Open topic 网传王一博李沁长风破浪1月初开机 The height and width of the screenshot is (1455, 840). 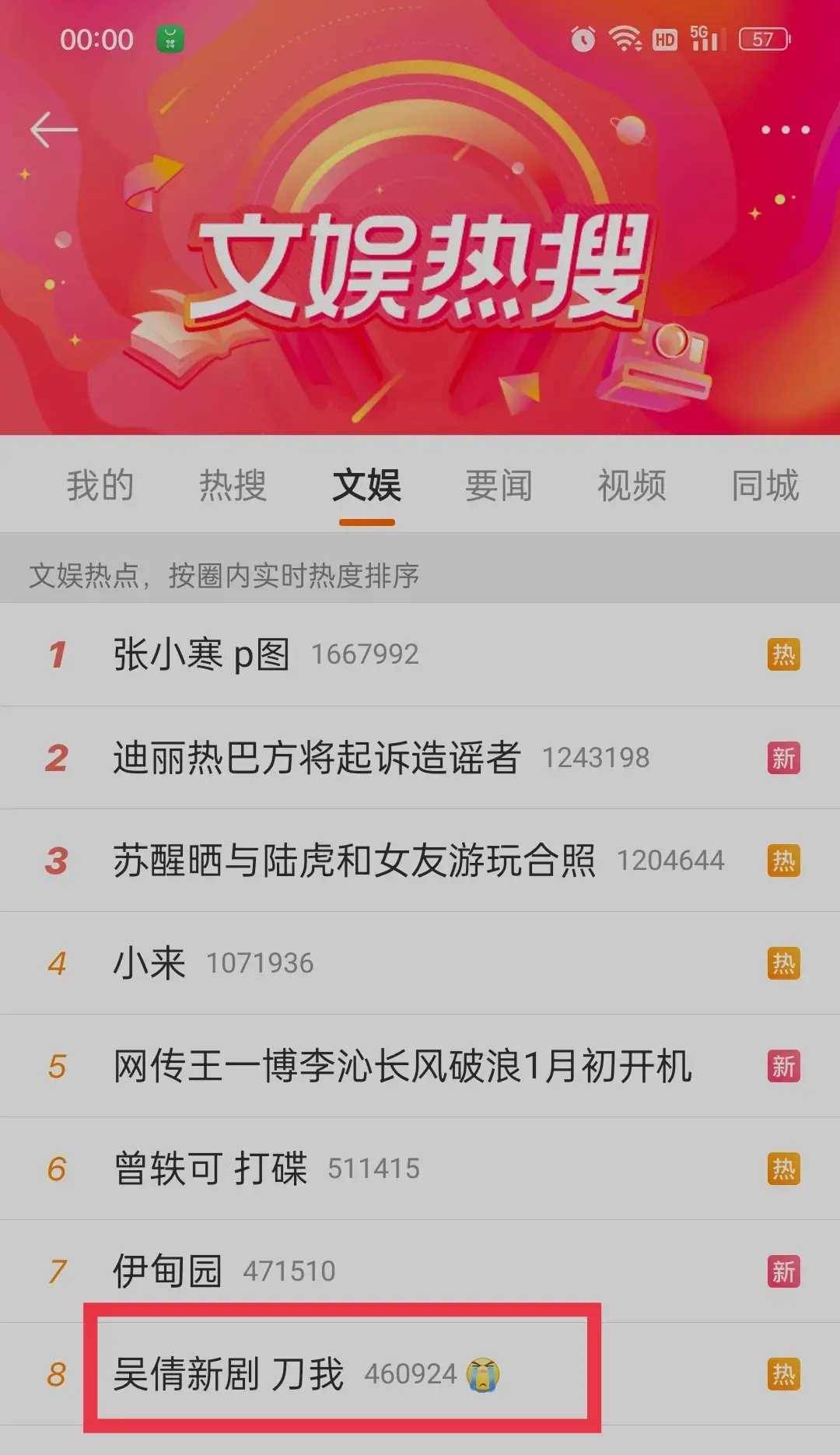[420, 1066]
